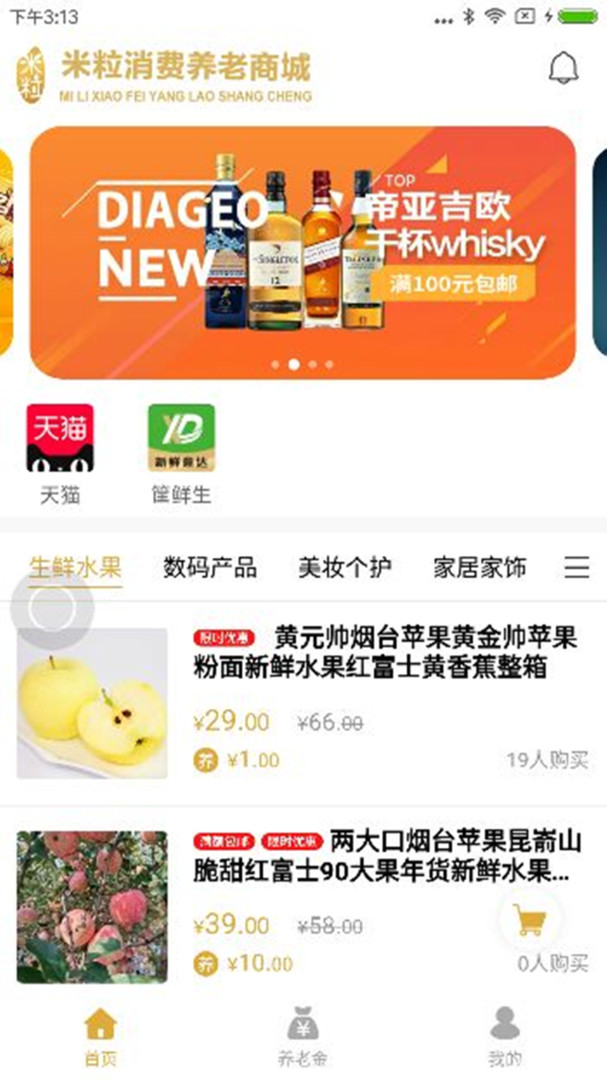Open the Diageo whisky banner
Viewport: 607px width, 1080px height.
point(302,252)
